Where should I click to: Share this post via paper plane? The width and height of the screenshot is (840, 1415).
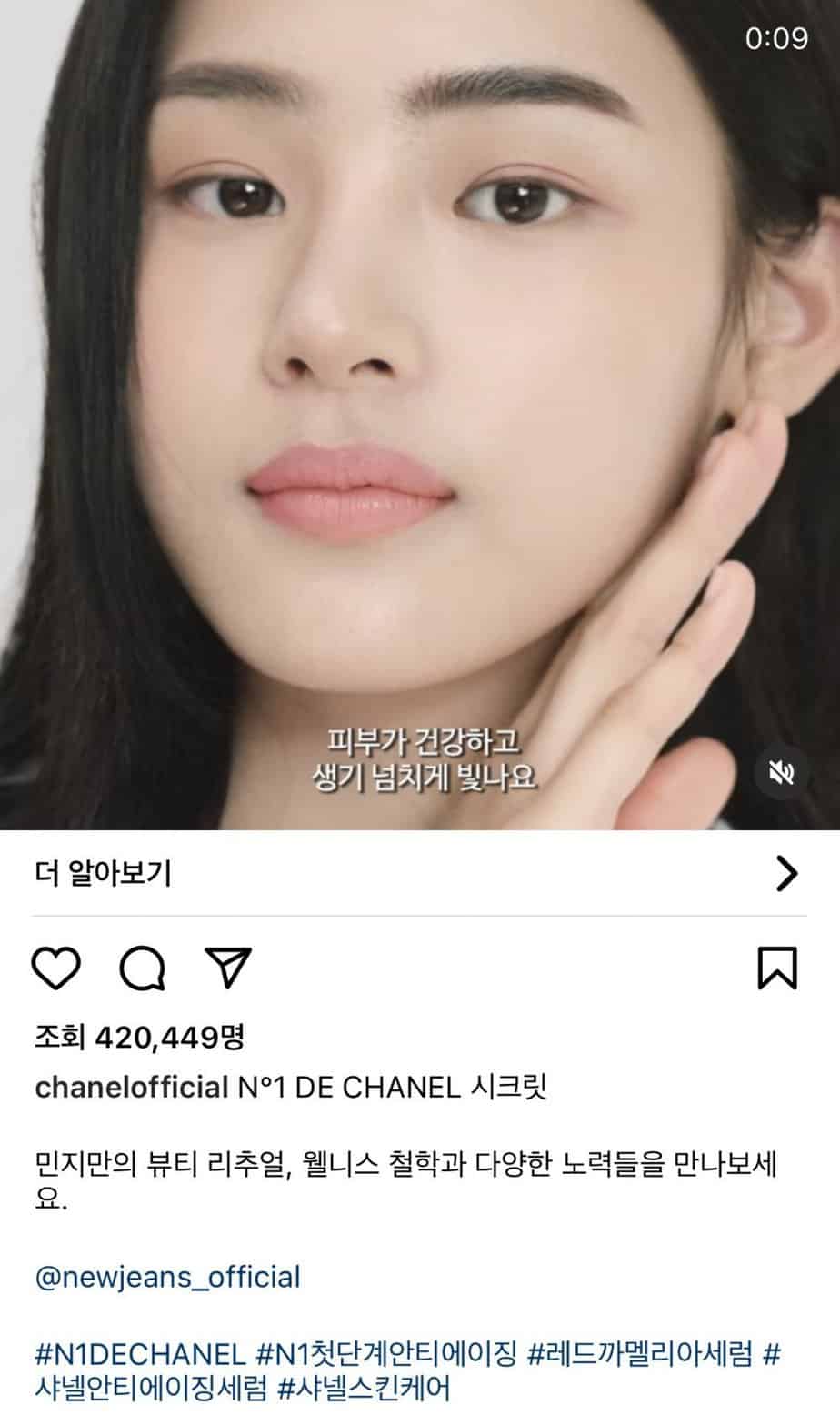[x=227, y=968]
